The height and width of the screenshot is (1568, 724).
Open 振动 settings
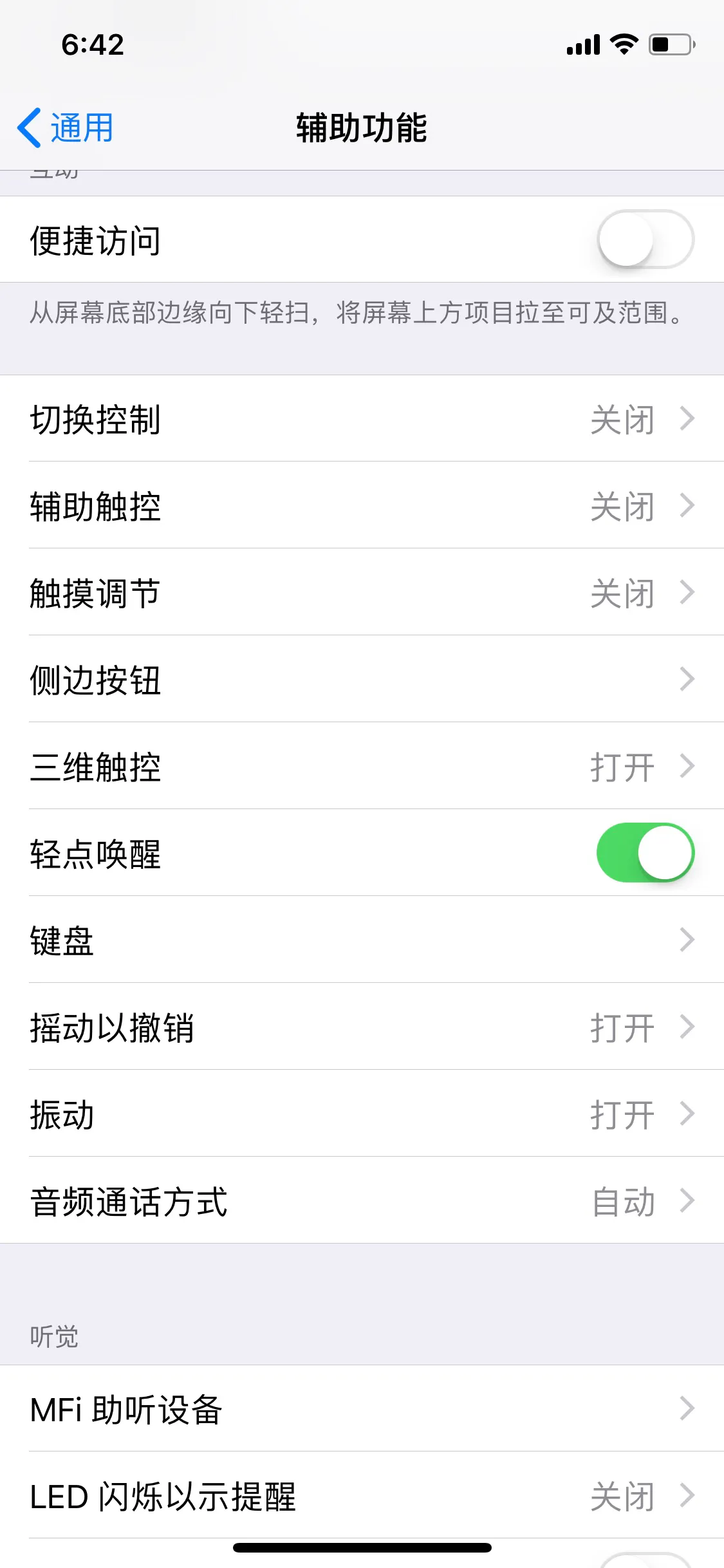362,1114
